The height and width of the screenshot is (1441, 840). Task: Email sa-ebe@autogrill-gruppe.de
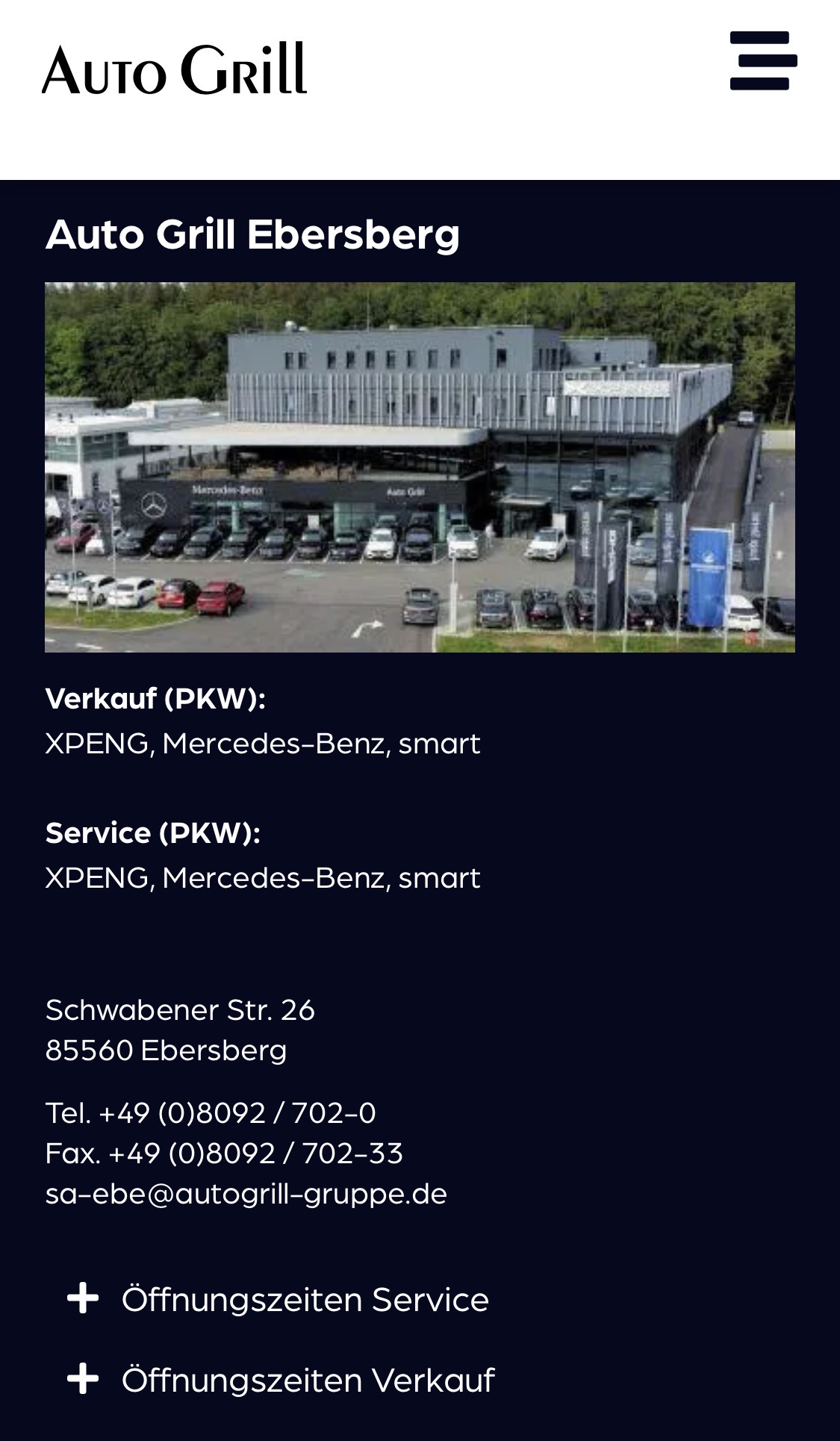pos(246,1194)
